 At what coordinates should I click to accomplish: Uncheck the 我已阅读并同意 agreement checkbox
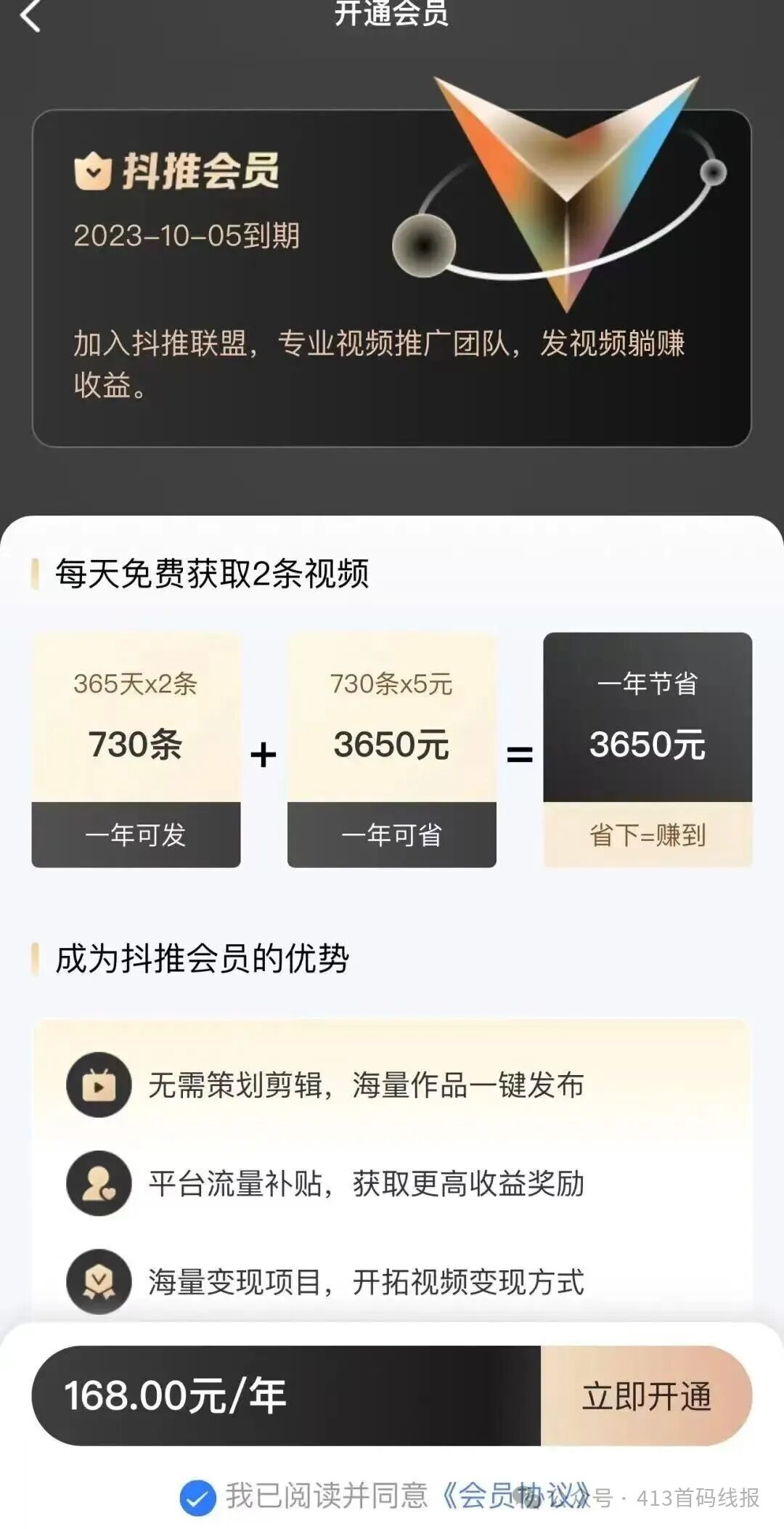click(197, 1498)
